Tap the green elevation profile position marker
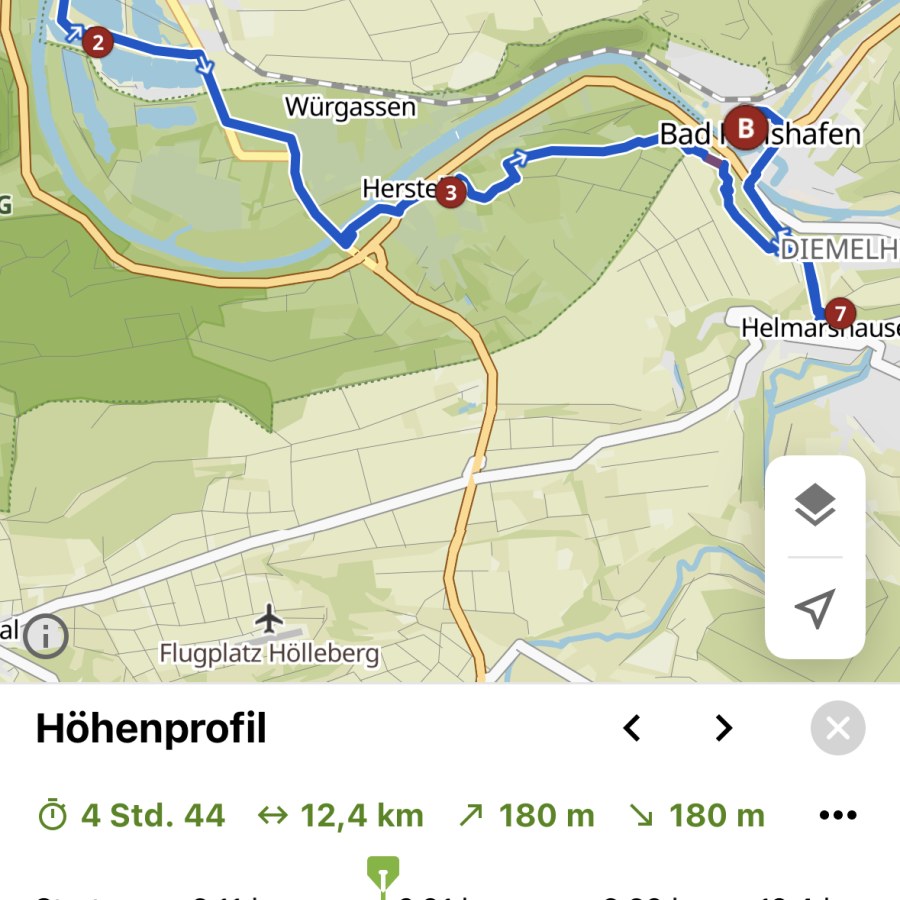This screenshot has width=900, height=900. pos(383,872)
